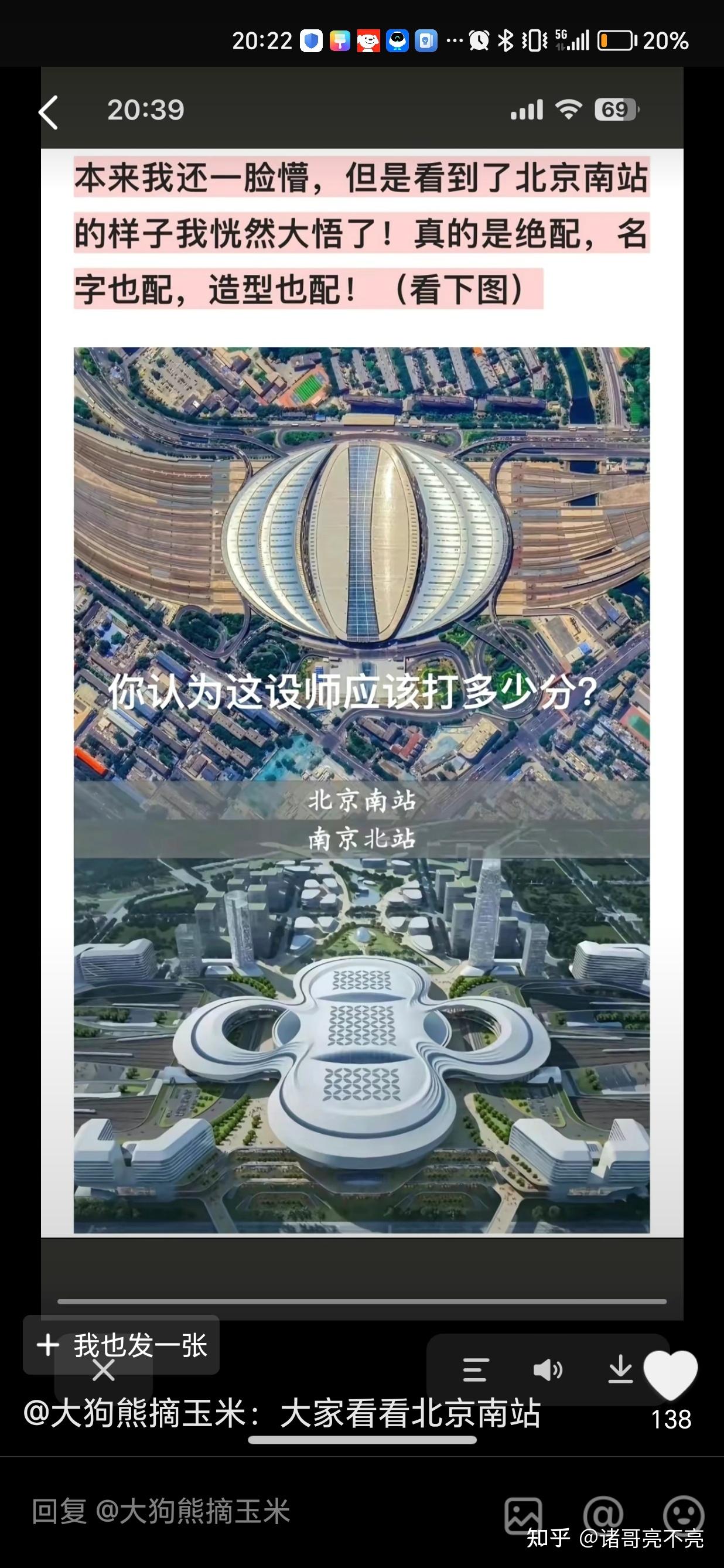Dismiss with the X under 我也发一张
Image resolution: width=724 pixels, height=1568 pixels.
104,1371
